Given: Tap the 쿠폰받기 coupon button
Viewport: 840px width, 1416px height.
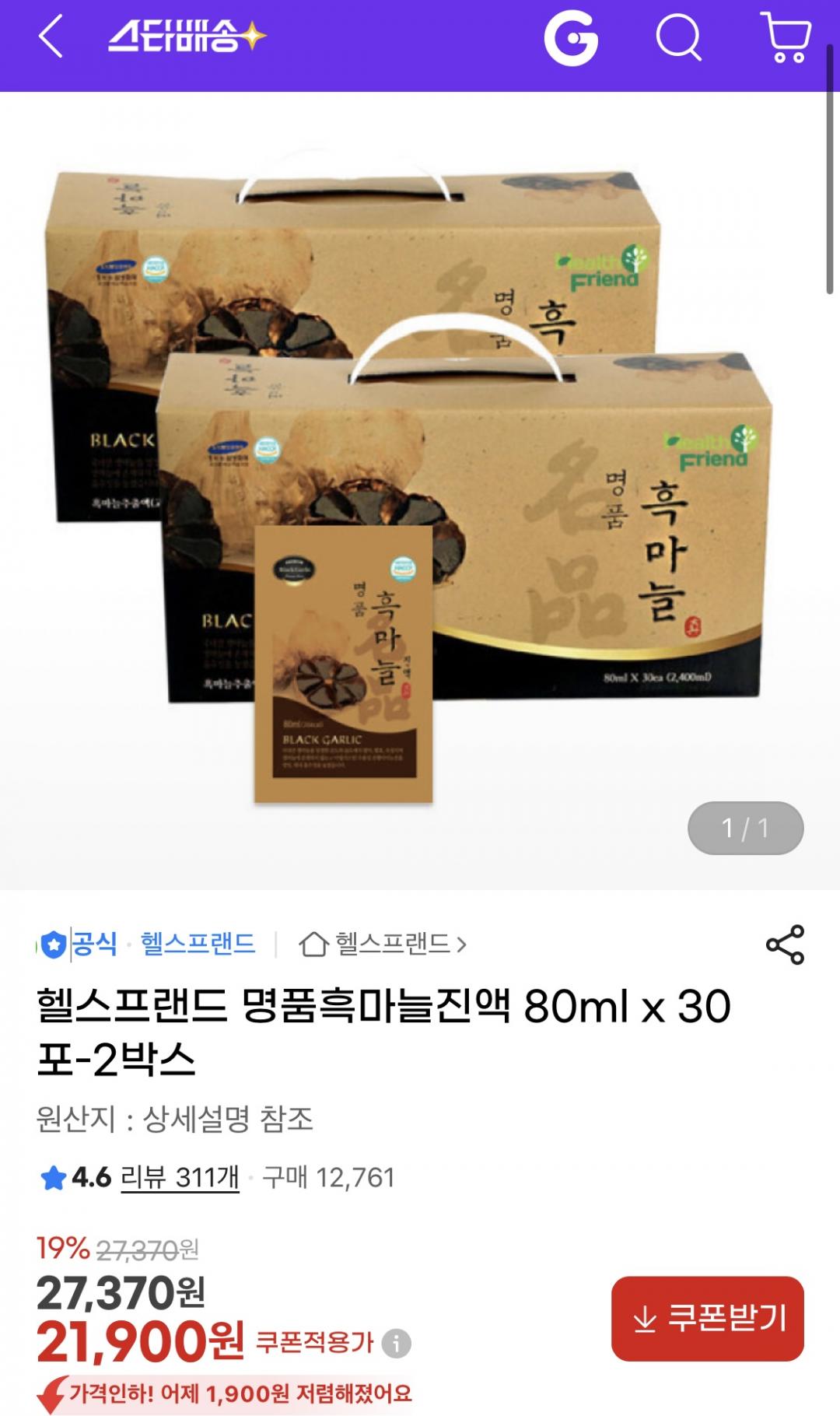Looking at the screenshot, I should (707, 1319).
